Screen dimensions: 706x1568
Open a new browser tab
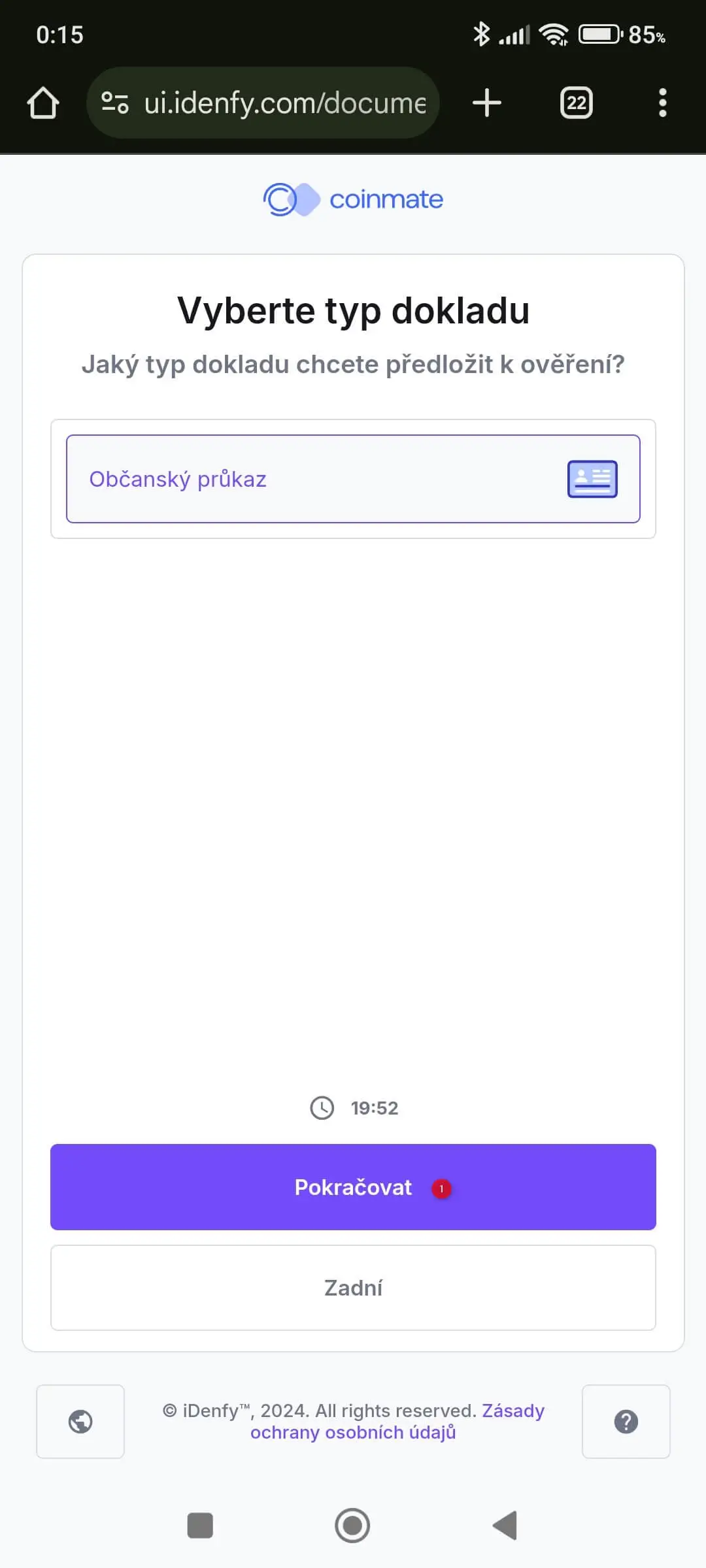click(x=487, y=103)
